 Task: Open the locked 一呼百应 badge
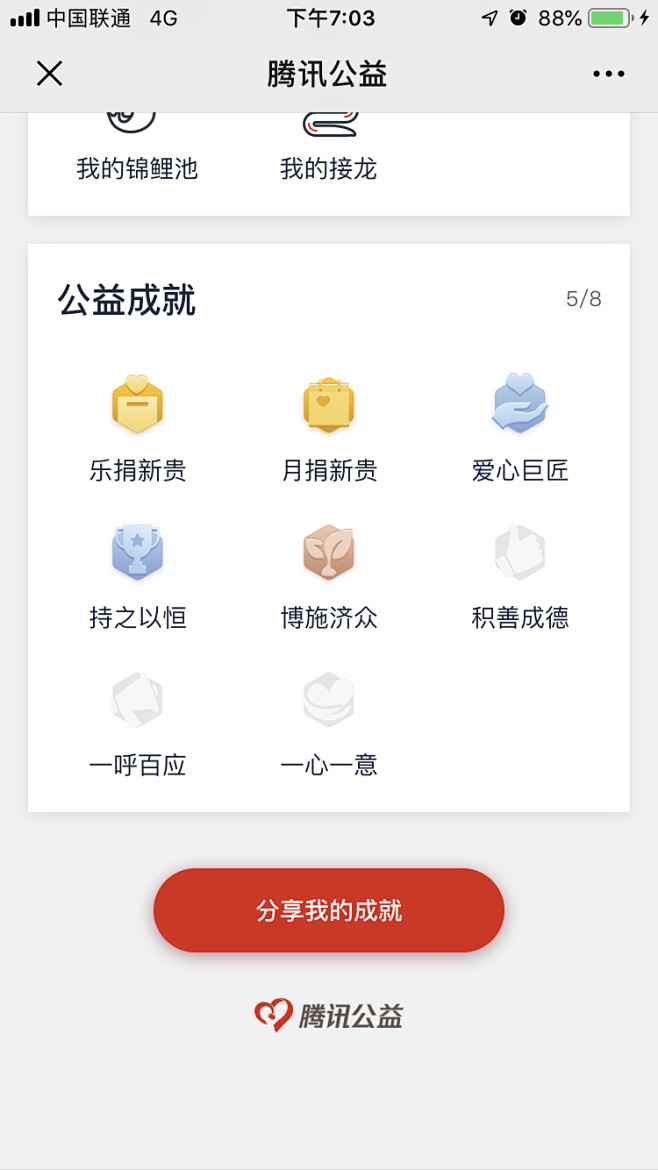coord(137,724)
